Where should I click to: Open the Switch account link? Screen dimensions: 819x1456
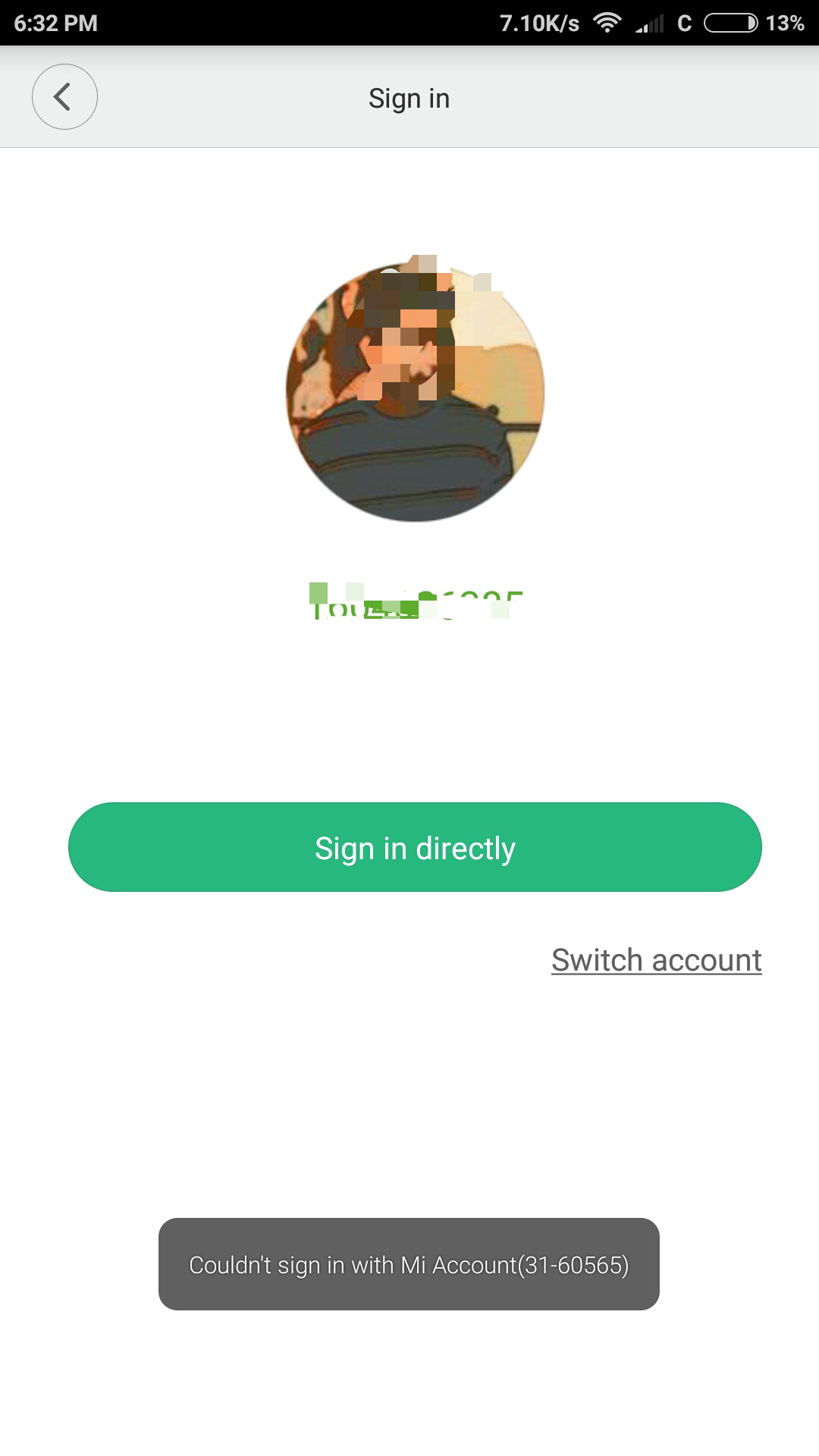[656, 960]
